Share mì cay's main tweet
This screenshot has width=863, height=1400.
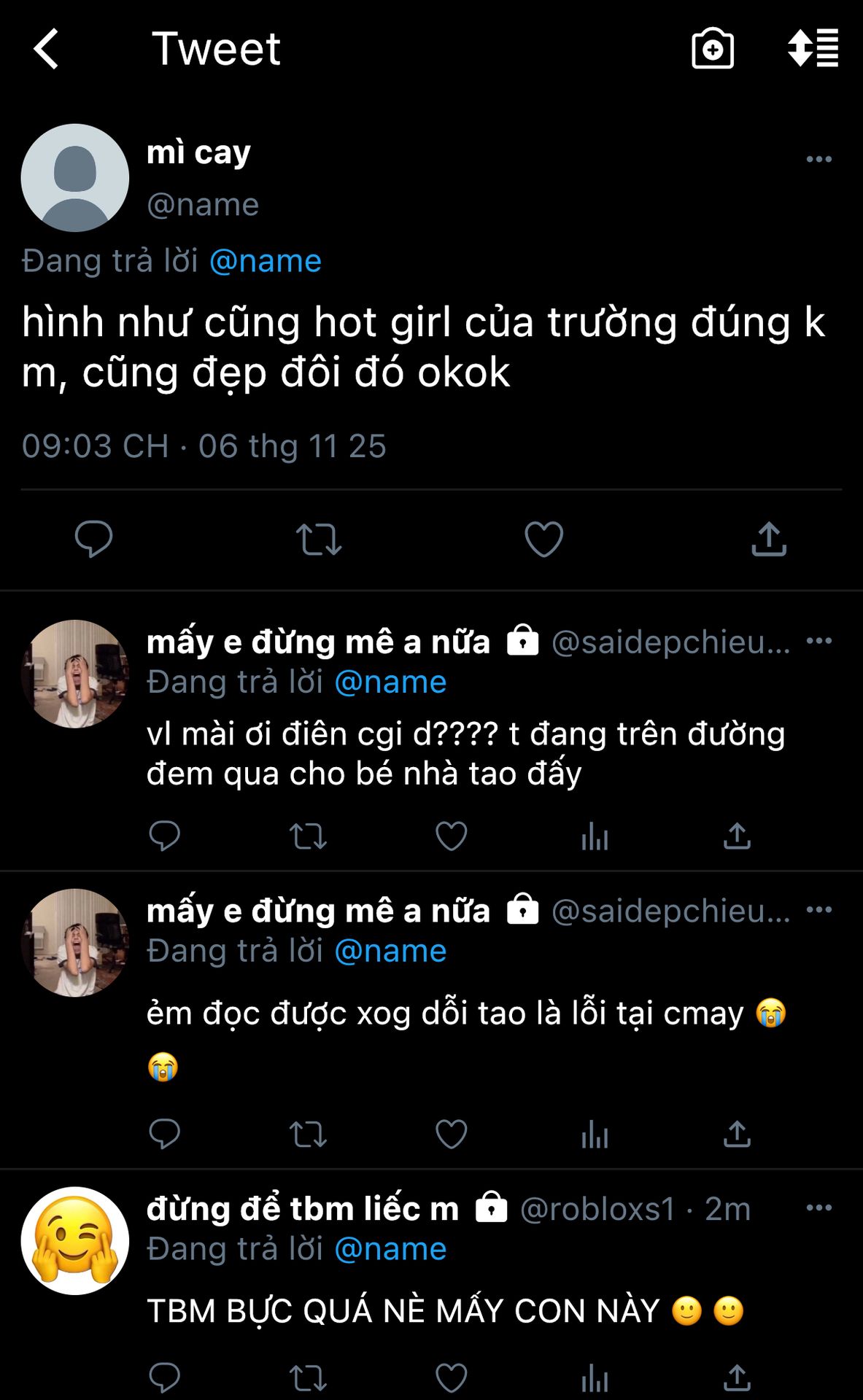[769, 540]
